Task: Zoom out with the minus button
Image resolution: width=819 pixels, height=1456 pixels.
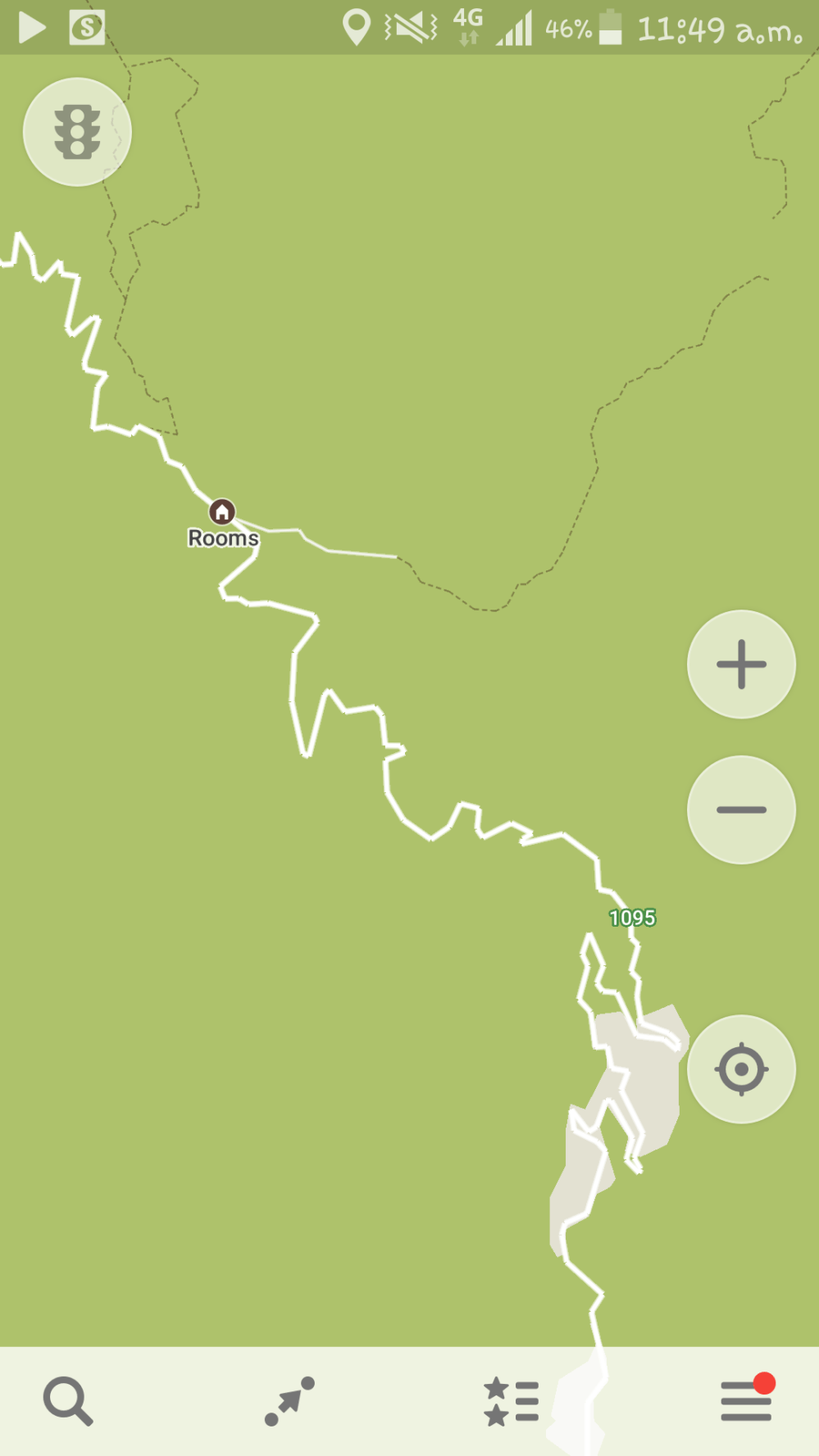Action: pos(741,810)
